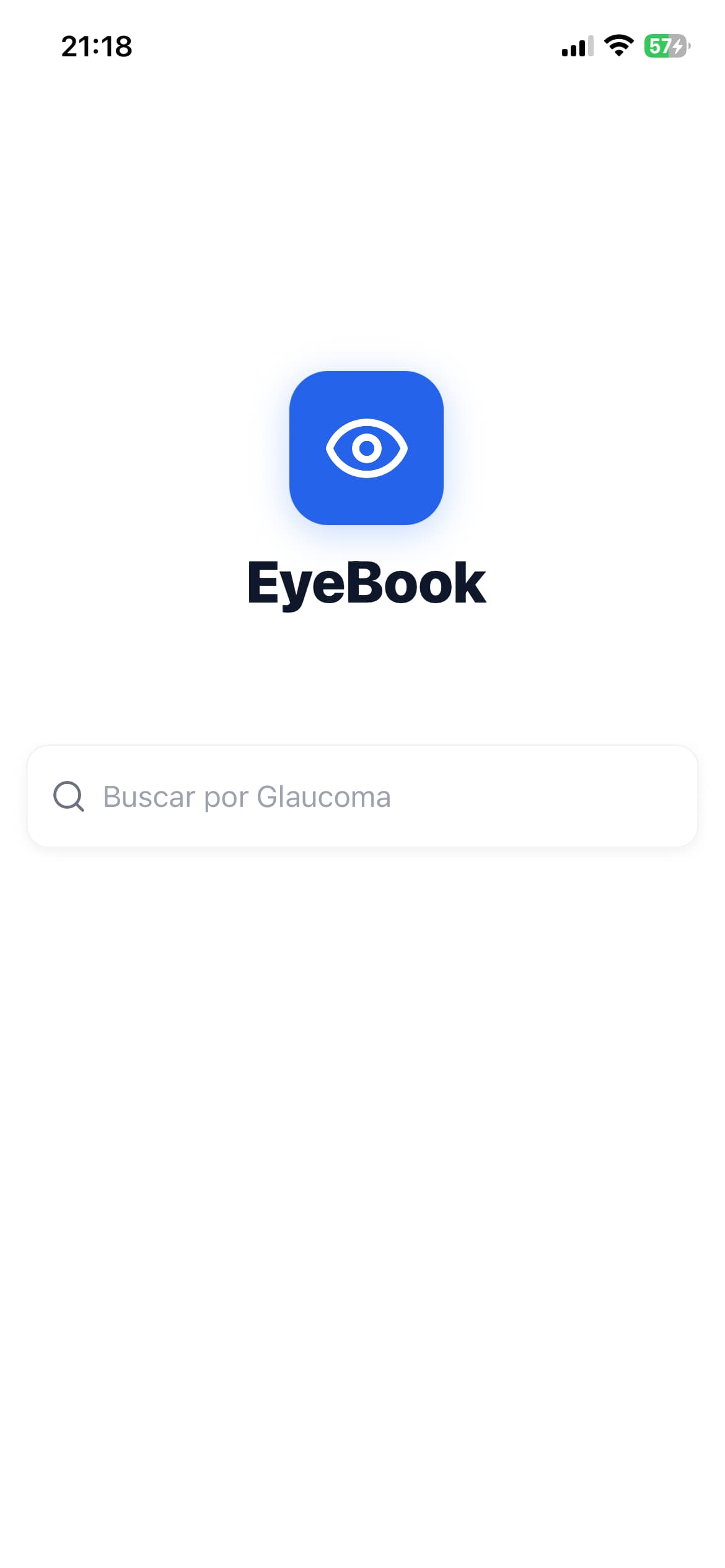The width and height of the screenshot is (725, 1568).
Task: Select the magnifier icon in search bar
Action: click(x=68, y=797)
